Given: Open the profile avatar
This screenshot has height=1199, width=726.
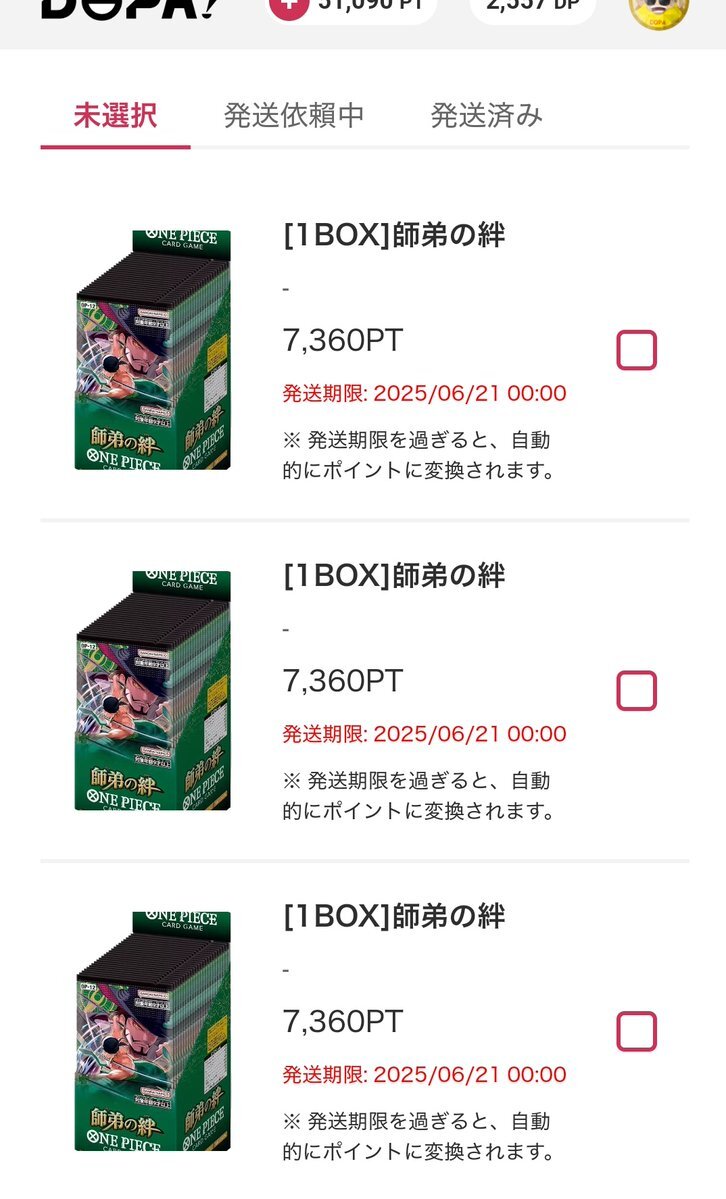Looking at the screenshot, I should click(659, 9).
